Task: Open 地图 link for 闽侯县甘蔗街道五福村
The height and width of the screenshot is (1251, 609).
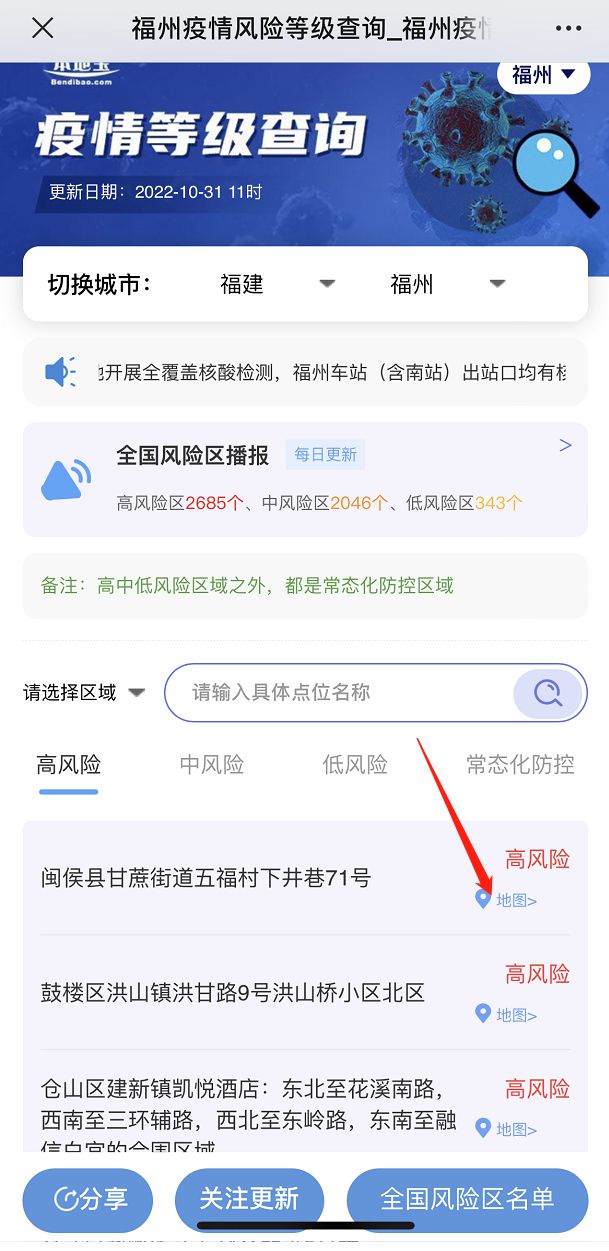Action: click(x=506, y=900)
